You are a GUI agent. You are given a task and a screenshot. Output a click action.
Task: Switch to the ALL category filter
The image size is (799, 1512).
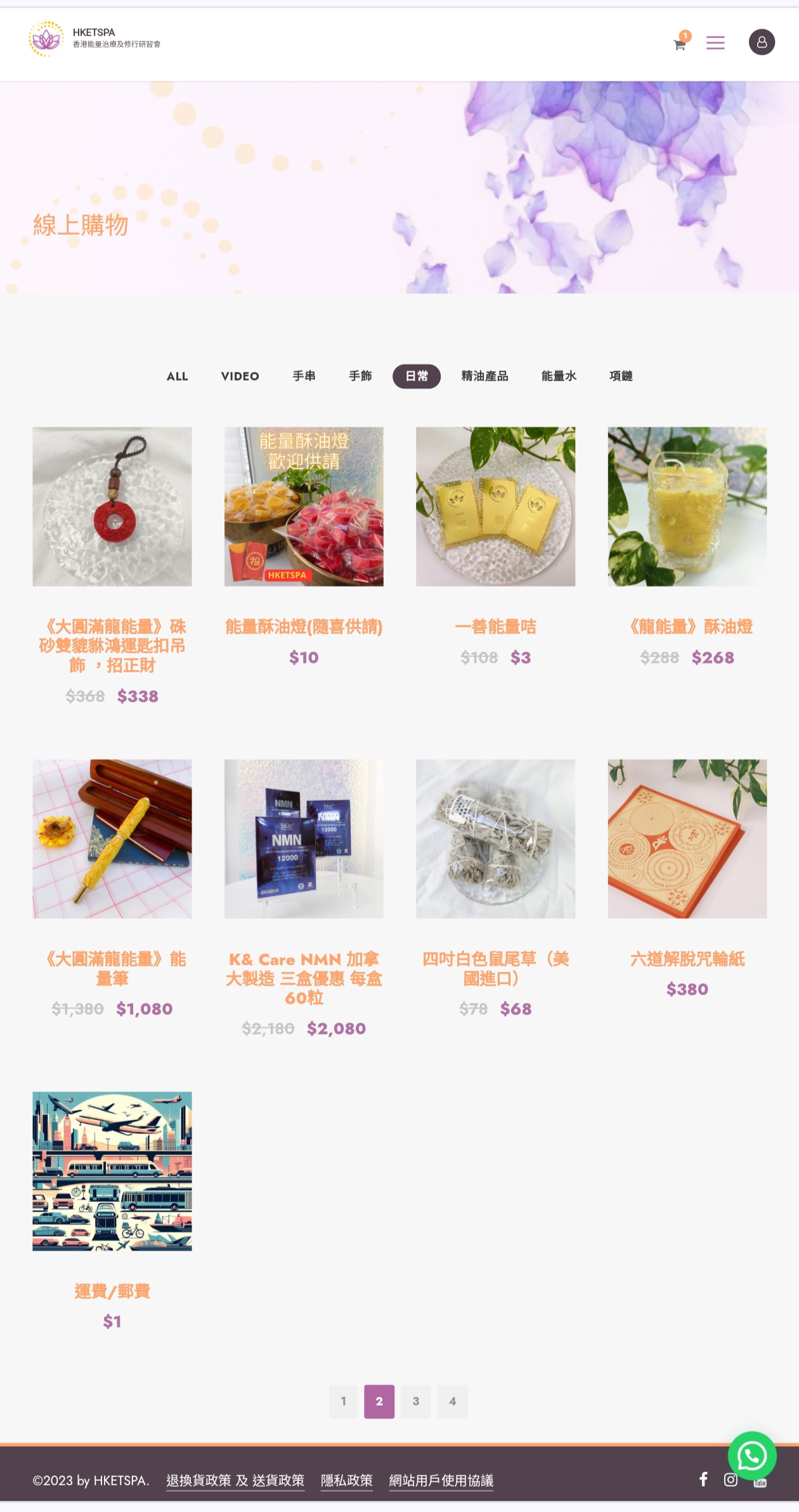tap(178, 376)
